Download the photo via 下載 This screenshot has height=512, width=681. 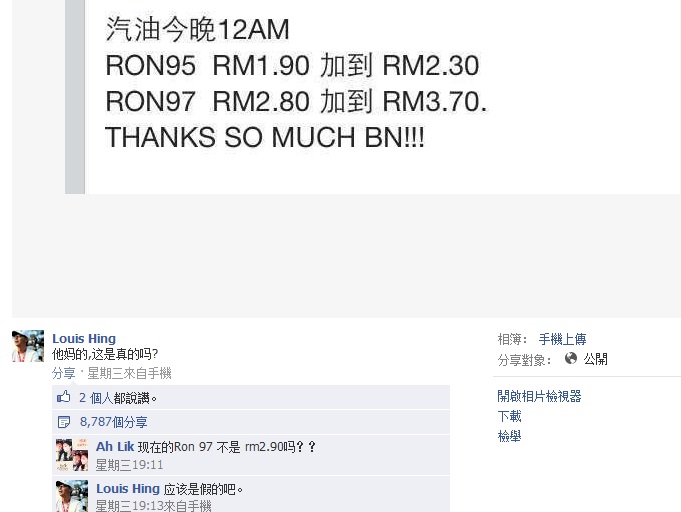tap(509, 417)
